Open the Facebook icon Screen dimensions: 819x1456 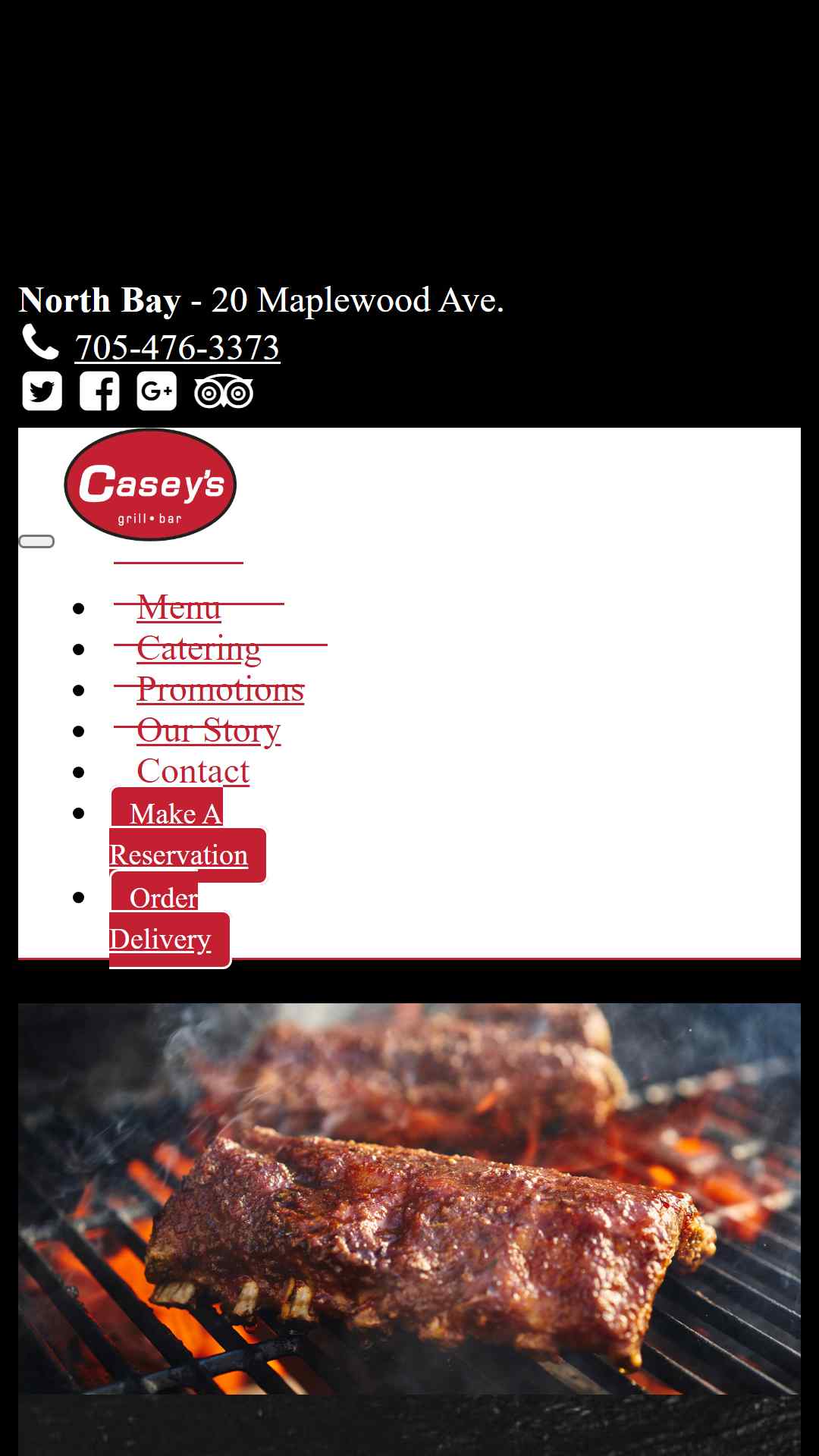(x=99, y=391)
